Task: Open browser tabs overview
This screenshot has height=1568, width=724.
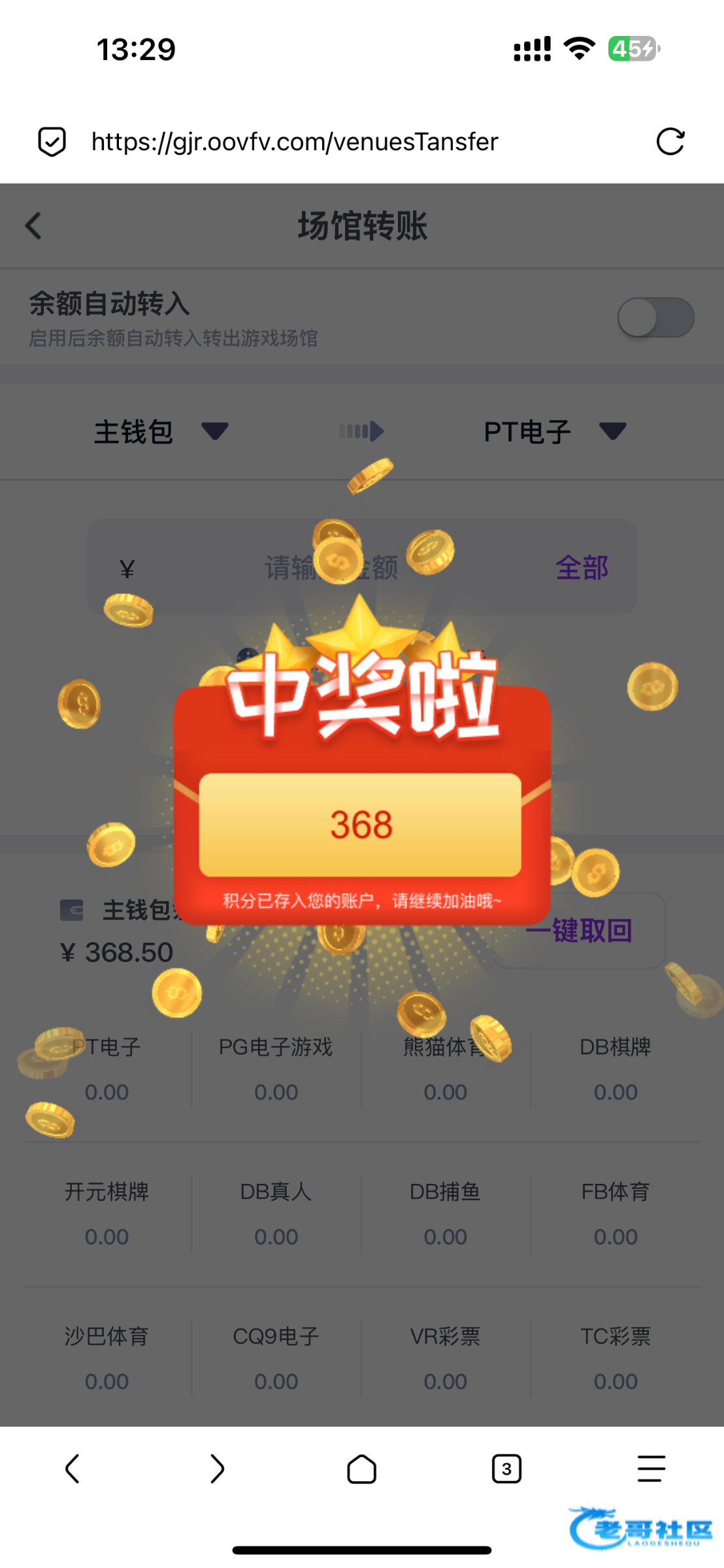Action: (506, 1469)
